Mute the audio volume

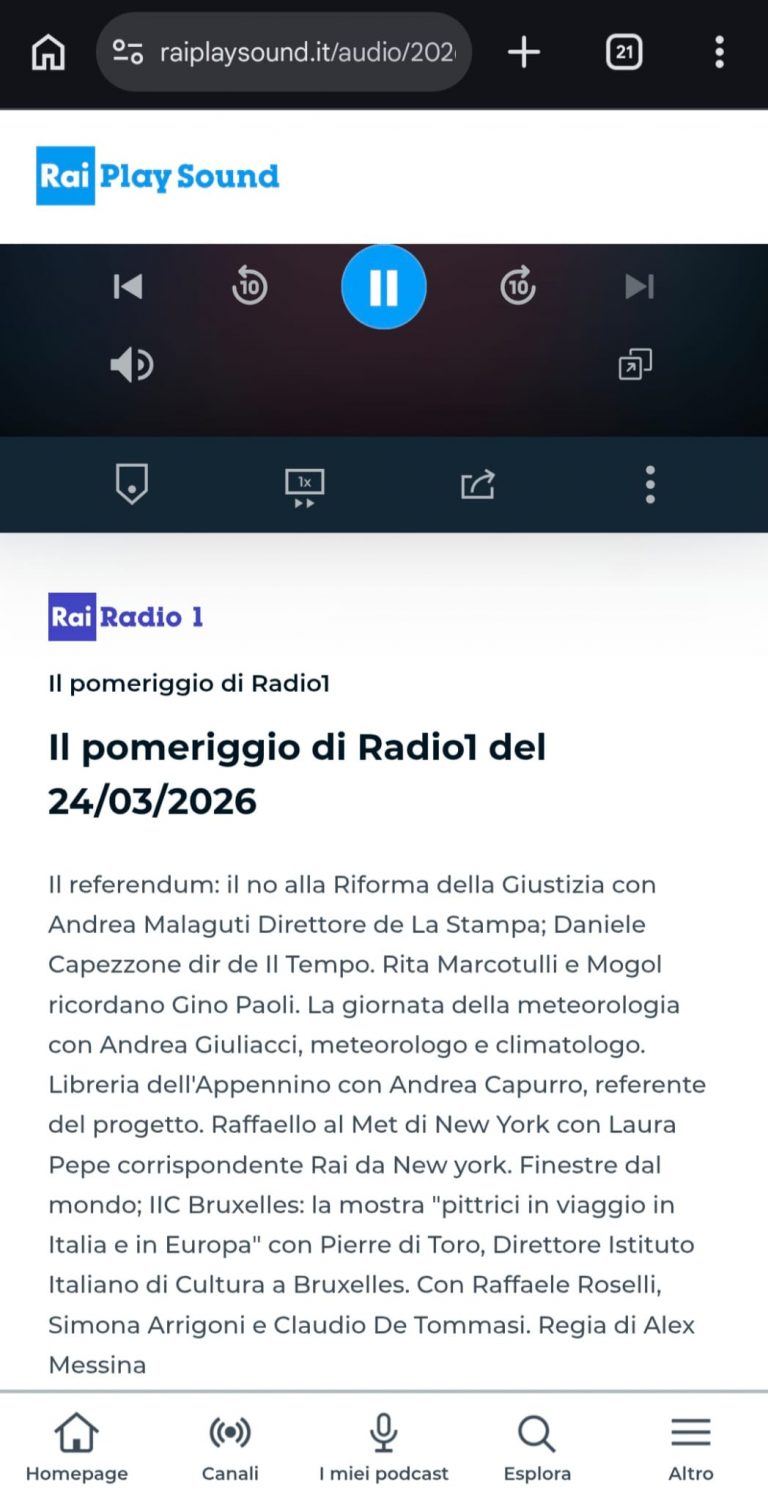tap(131, 364)
